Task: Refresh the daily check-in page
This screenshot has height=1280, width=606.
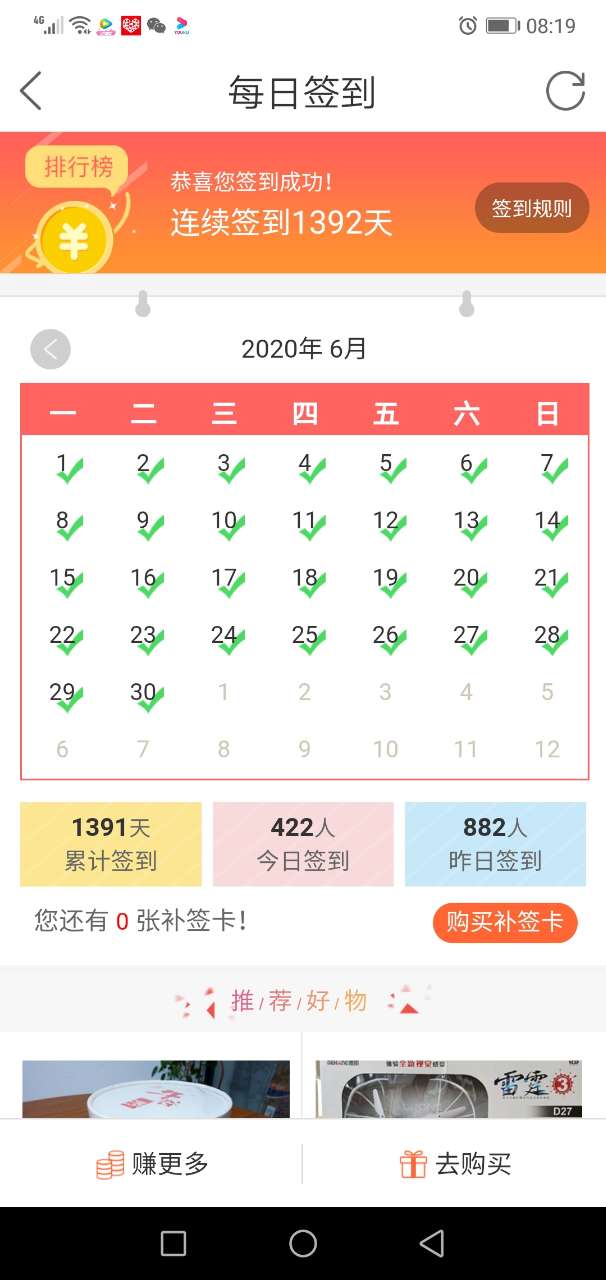Action: point(565,91)
